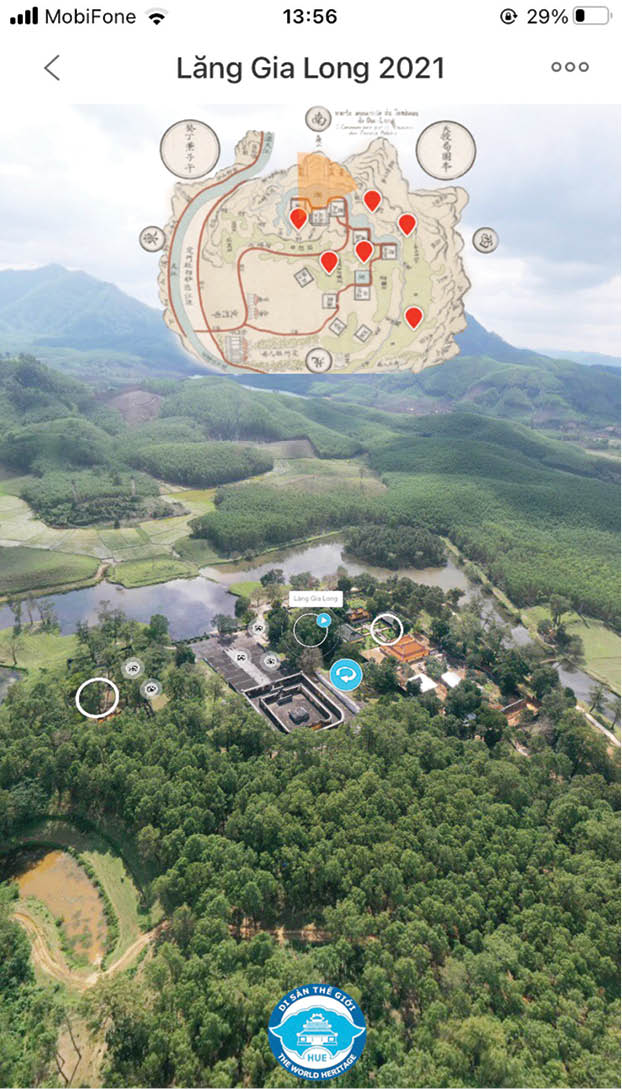Select the circle hotspot beside the orange-roofed temple
This screenshot has width=622, height=1089.
(386, 629)
